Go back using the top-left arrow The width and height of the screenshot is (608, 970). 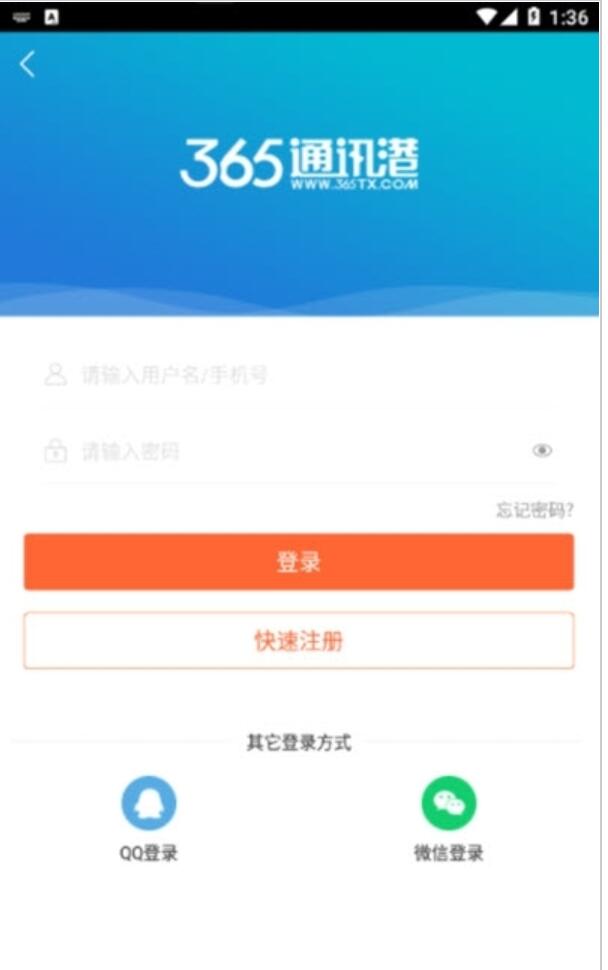(x=27, y=64)
